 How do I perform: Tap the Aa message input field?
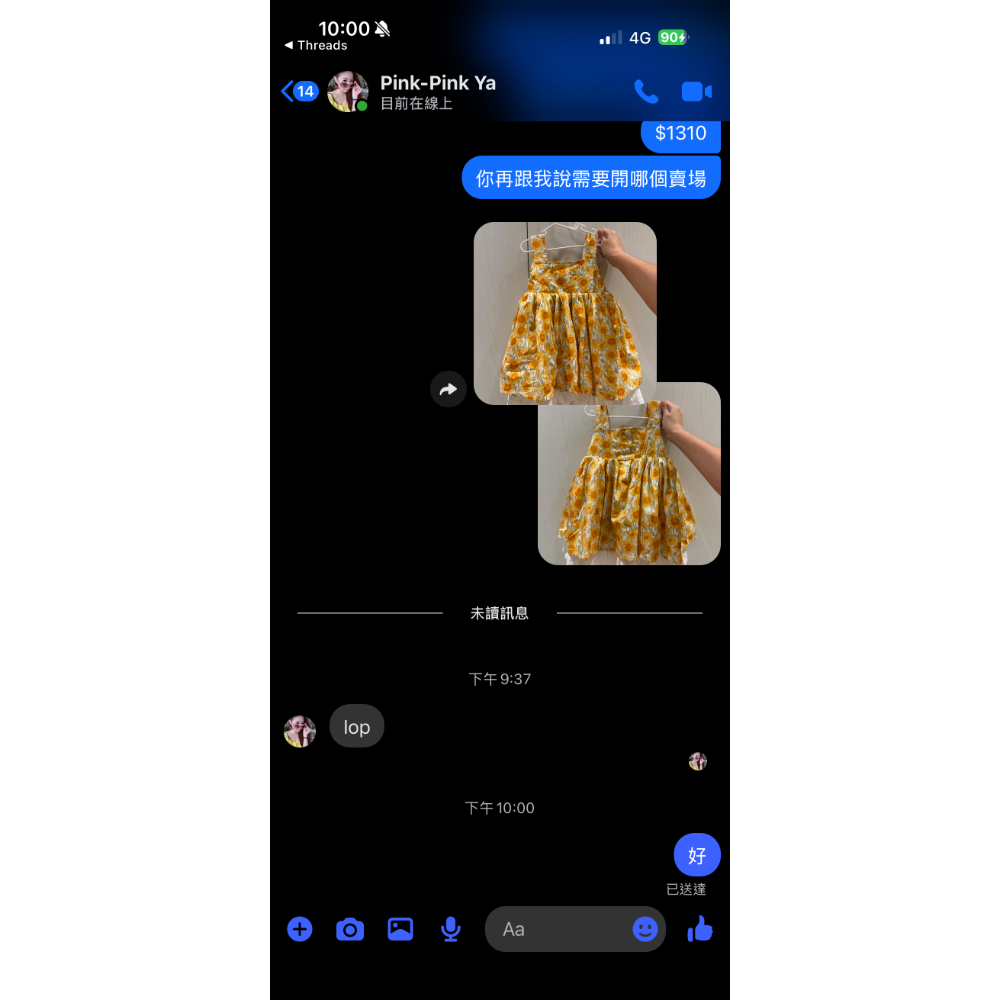click(x=558, y=929)
